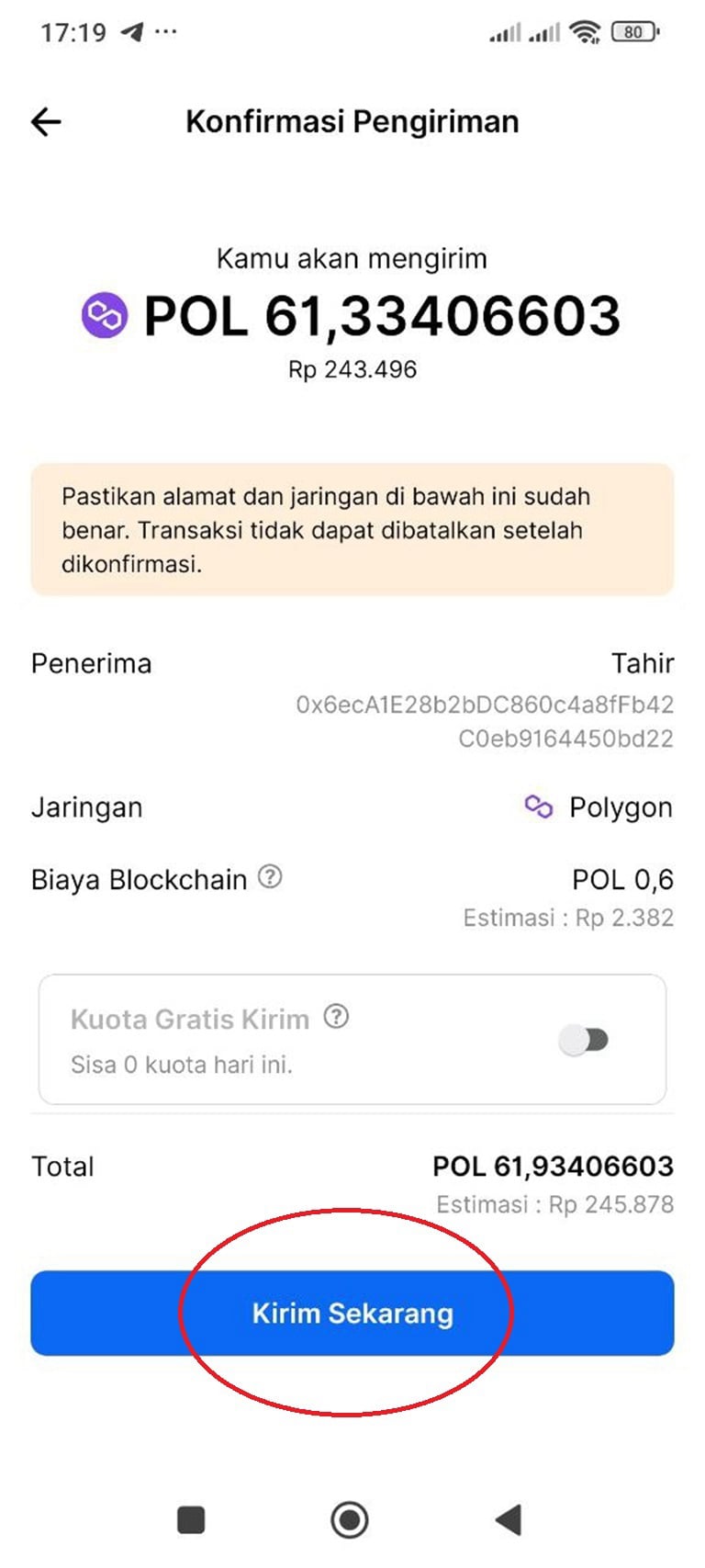Image resolution: width=705 pixels, height=1568 pixels.
Task: Select the Polygon network icon beside Jaringan
Action: pyautogui.click(x=540, y=807)
